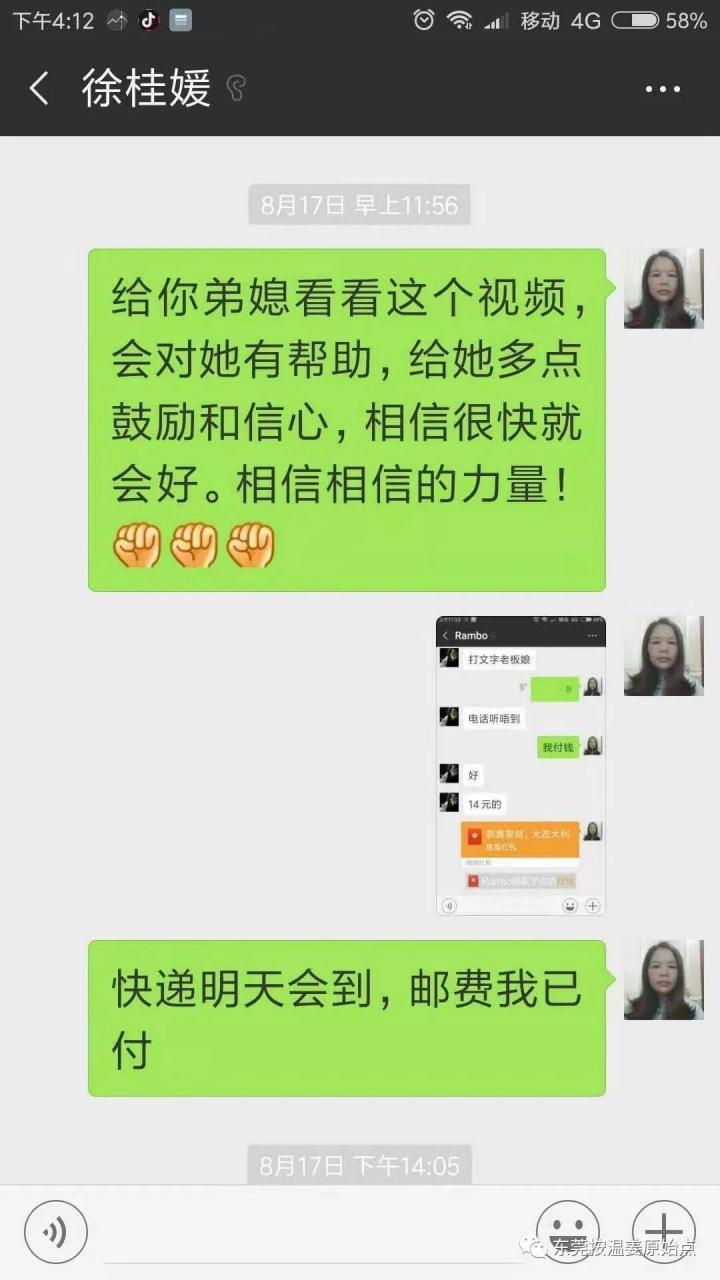The image size is (720, 1280).
Task: Switch to voice message input
Action: [56, 1231]
